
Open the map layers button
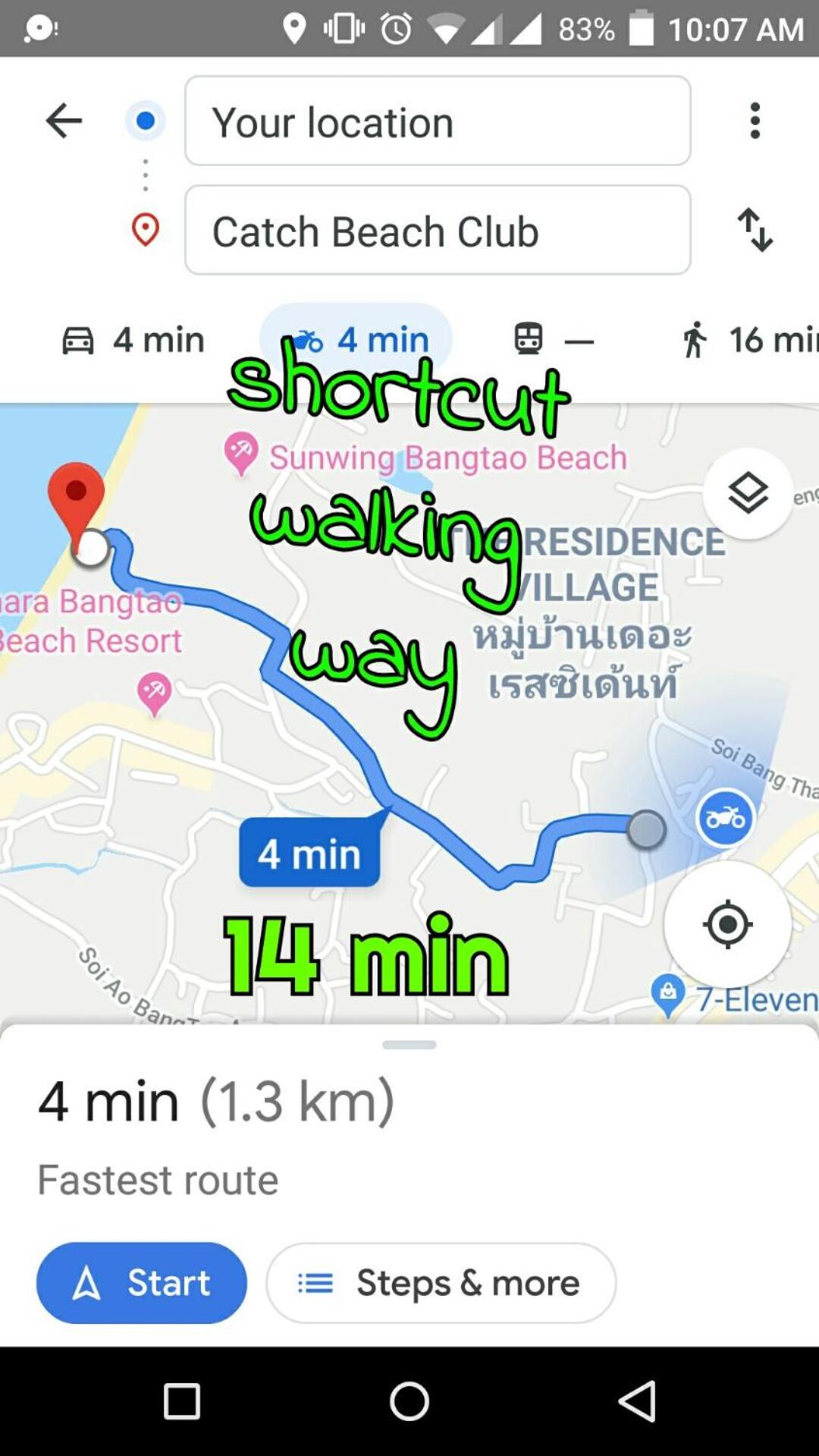(x=748, y=494)
